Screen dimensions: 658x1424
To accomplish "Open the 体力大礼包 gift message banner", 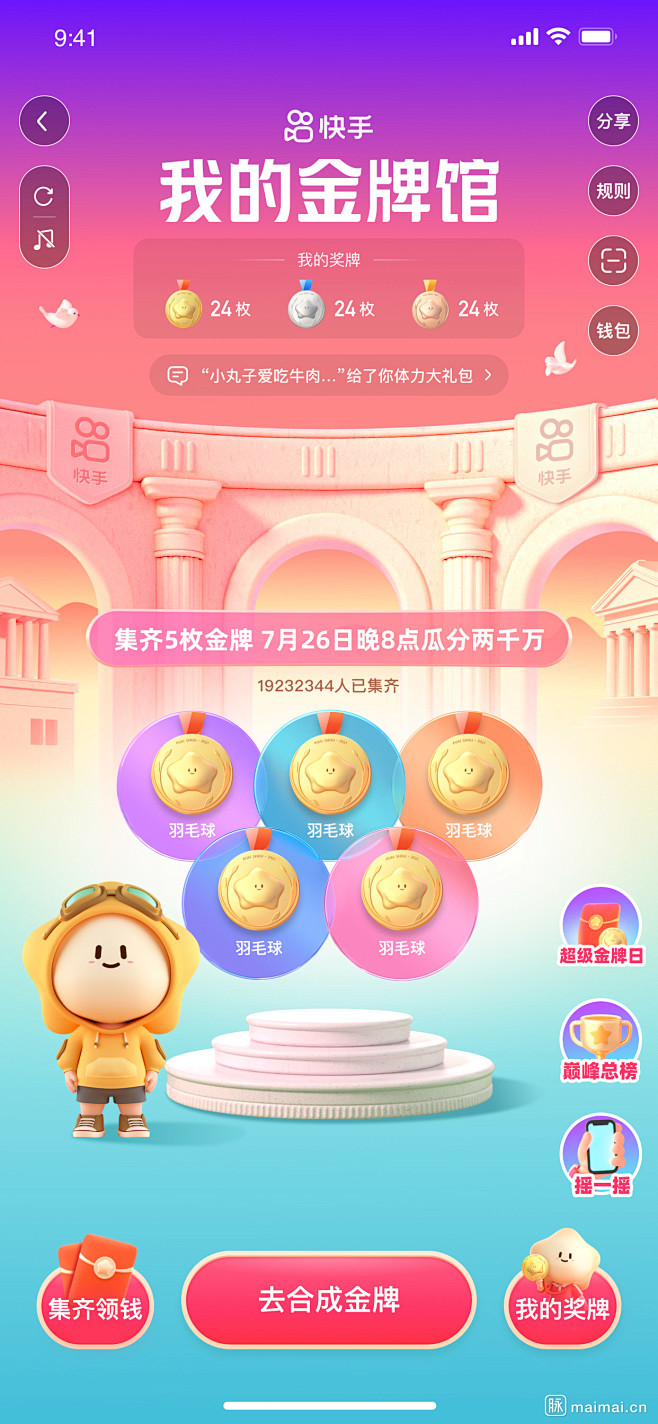I will pyautogui.click(x=329, y=376).
